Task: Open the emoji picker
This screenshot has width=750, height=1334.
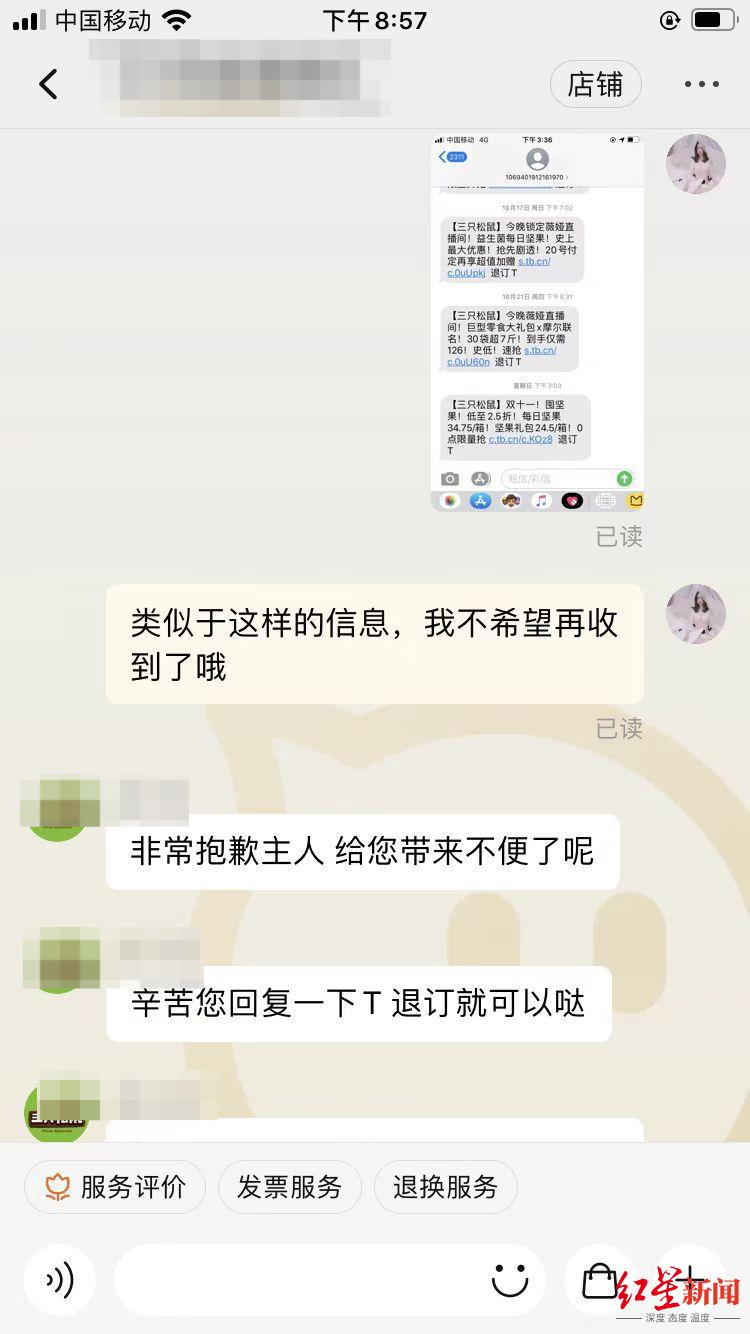Action: click(x=510, y=1280)
